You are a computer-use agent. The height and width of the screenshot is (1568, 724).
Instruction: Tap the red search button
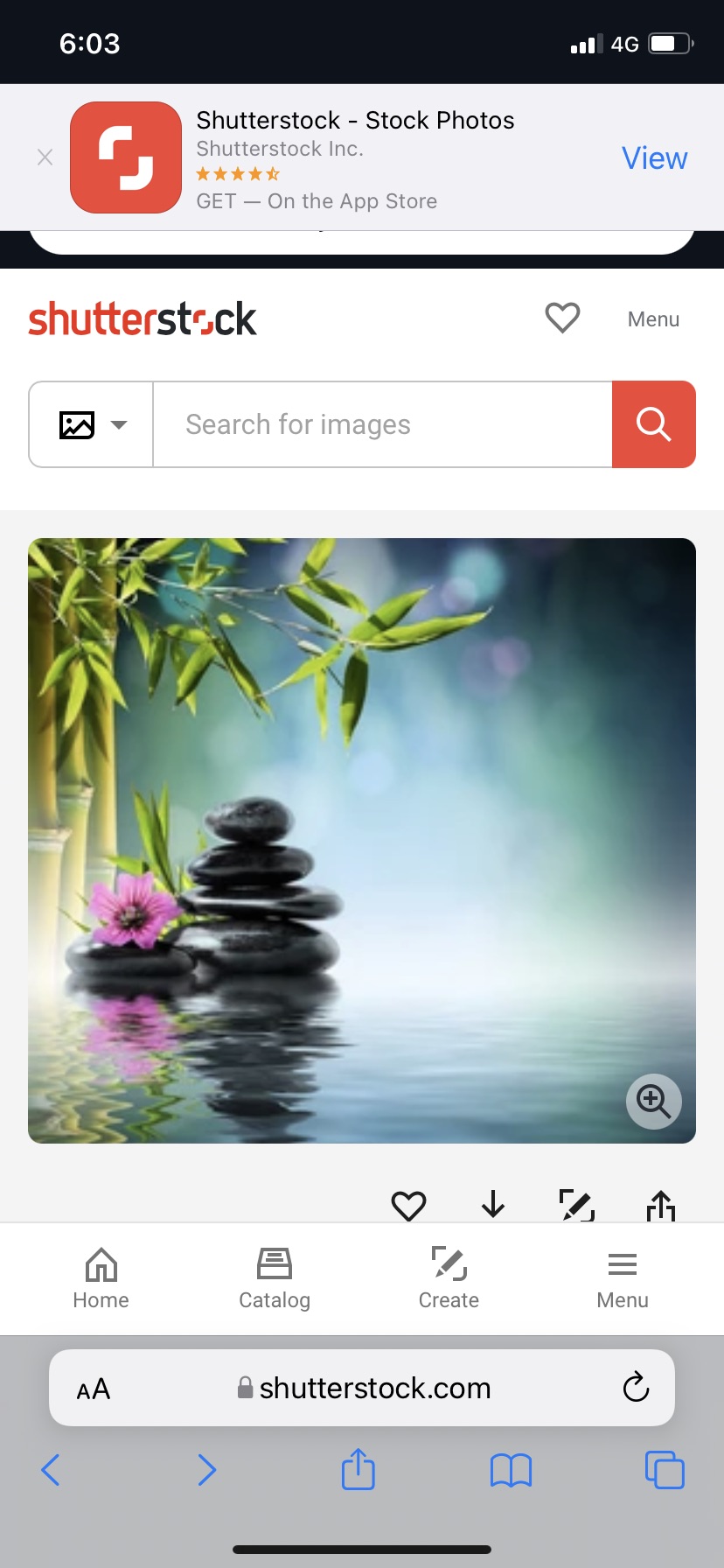653,425
